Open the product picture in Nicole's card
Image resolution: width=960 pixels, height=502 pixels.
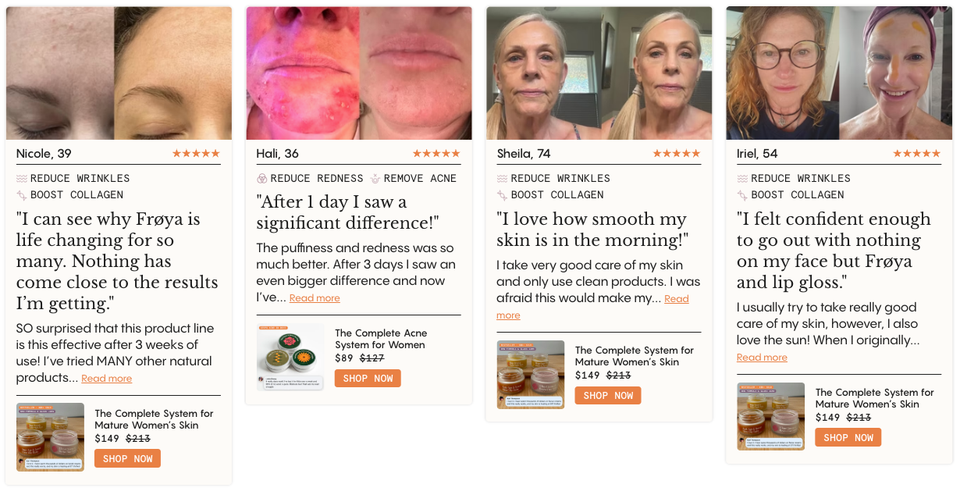tap(50, 437)
